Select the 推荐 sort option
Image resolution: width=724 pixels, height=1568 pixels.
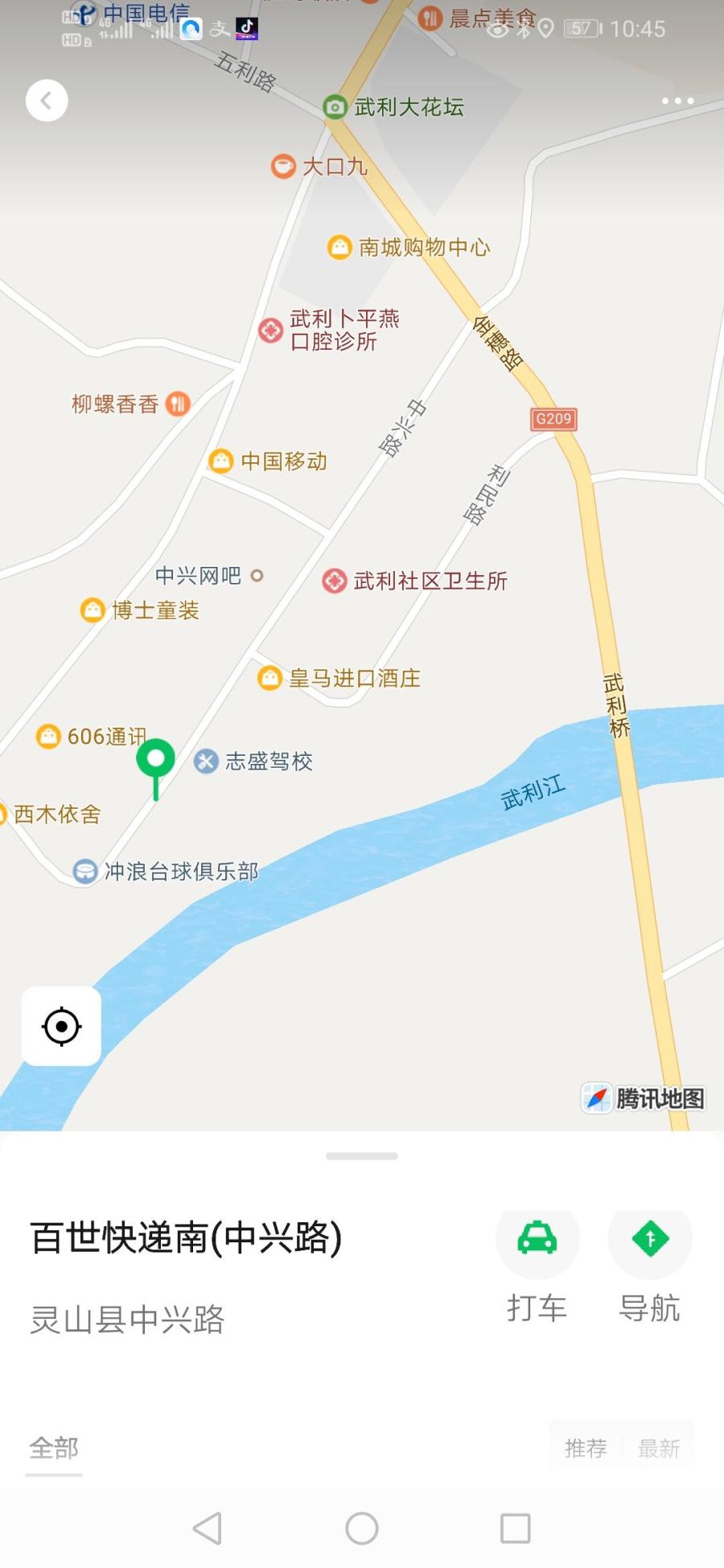[x=586, y=1448]
